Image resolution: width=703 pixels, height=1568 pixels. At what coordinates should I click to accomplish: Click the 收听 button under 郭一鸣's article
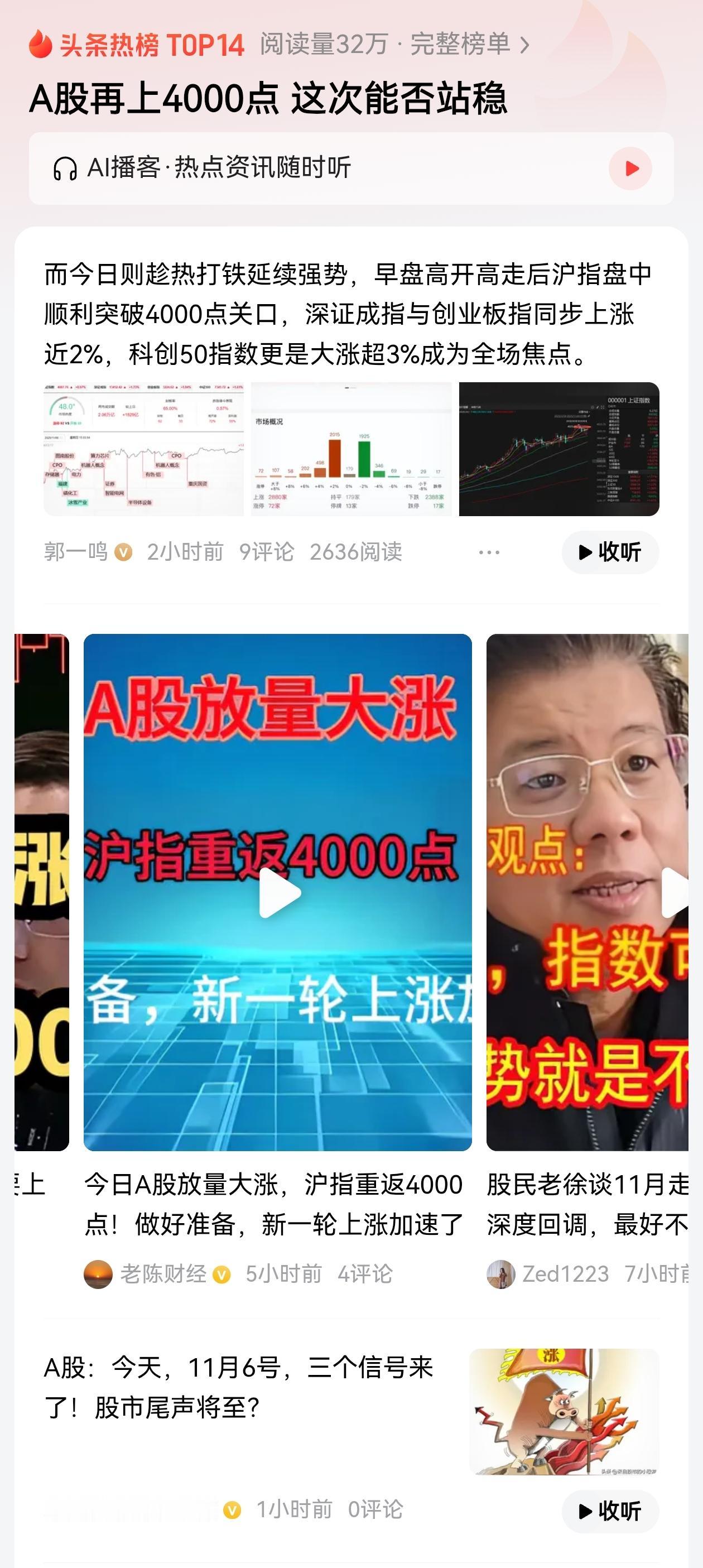coord(609,551)
